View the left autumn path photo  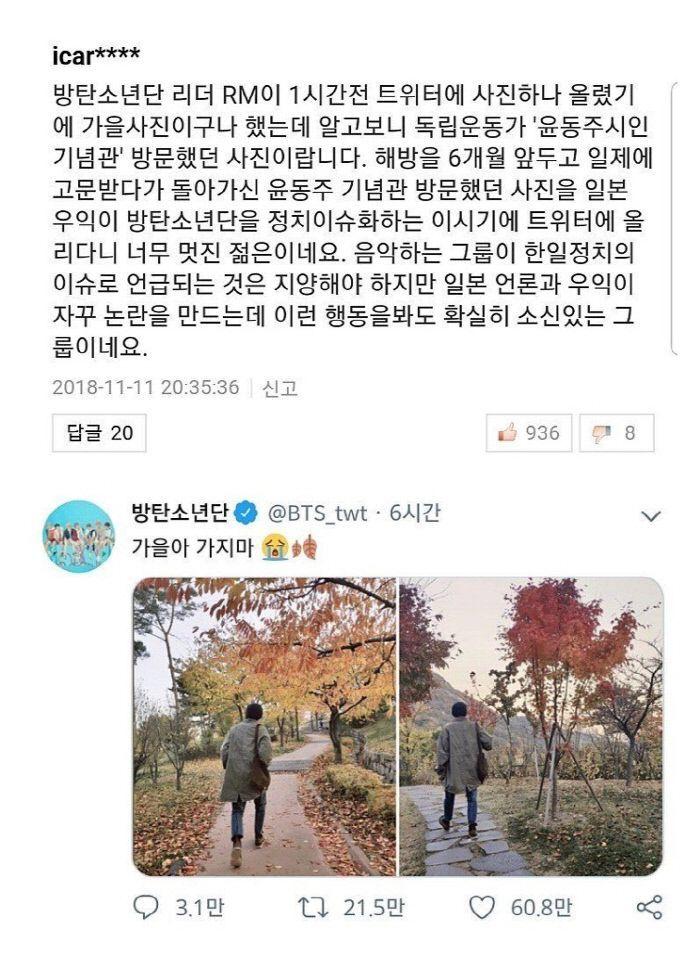pos(264,726)
